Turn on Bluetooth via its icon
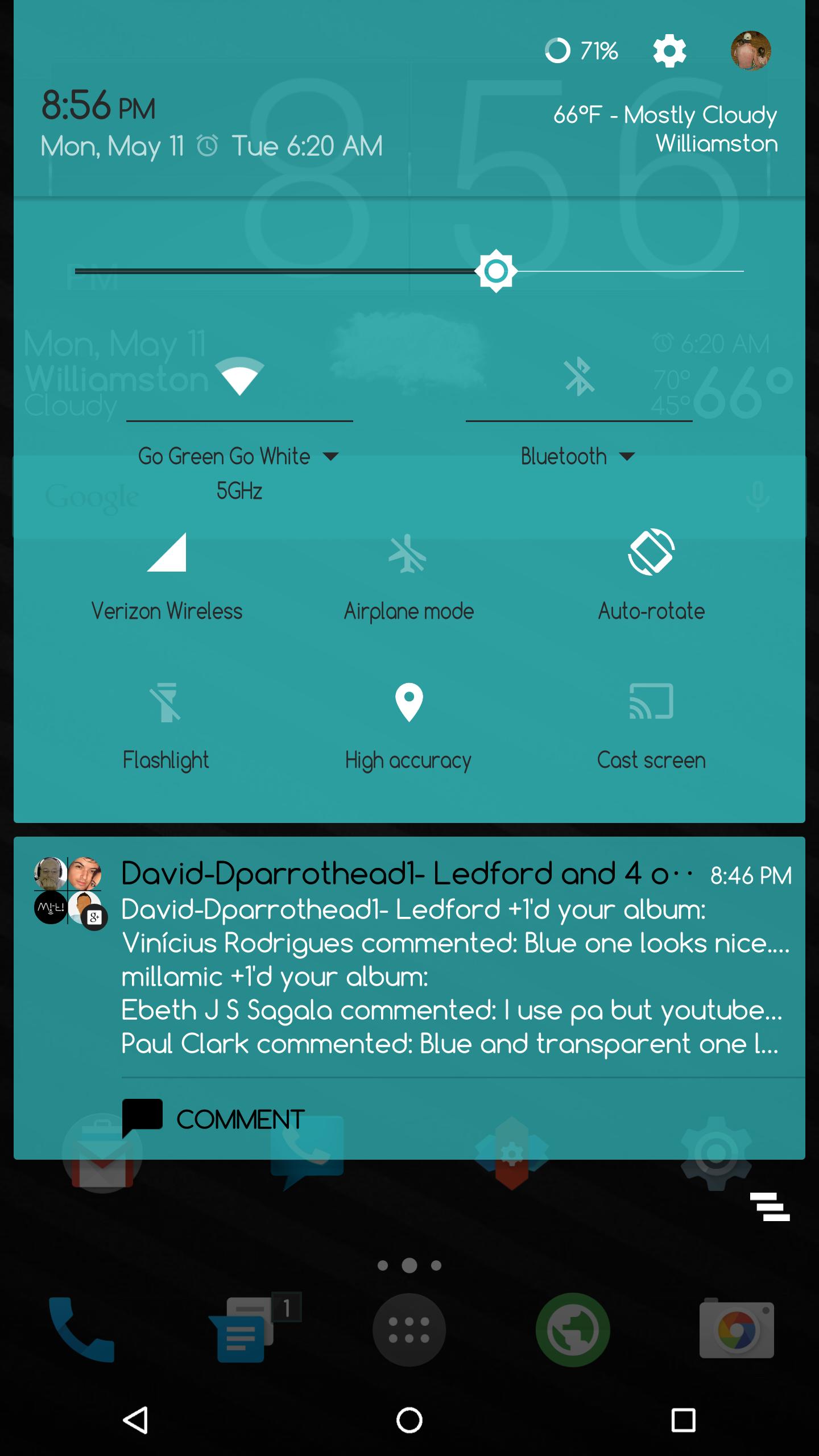Screen dimensions: 819x1456 coord(579,377)
